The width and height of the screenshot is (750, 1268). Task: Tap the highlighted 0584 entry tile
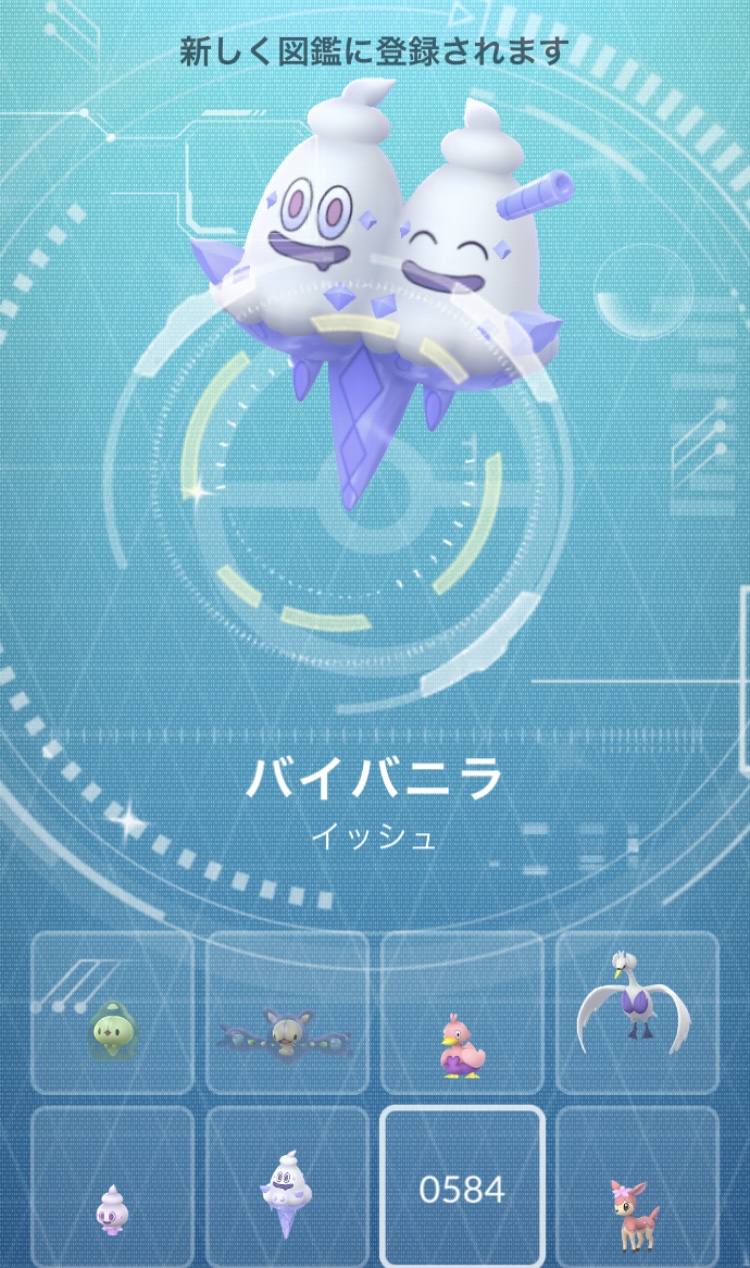tap(462, 1187)
